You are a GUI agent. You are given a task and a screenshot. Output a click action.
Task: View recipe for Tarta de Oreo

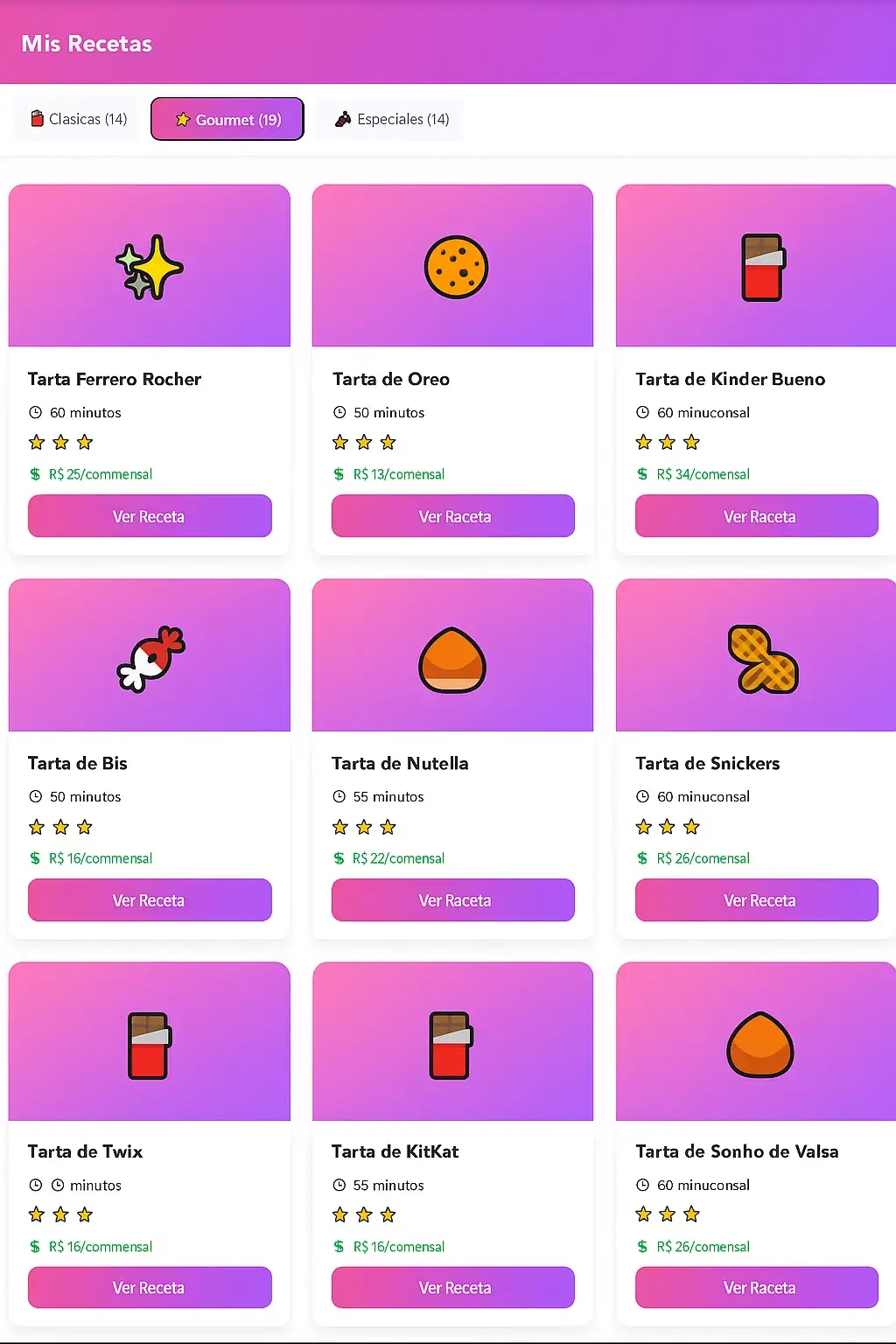[x=453, y=516]
